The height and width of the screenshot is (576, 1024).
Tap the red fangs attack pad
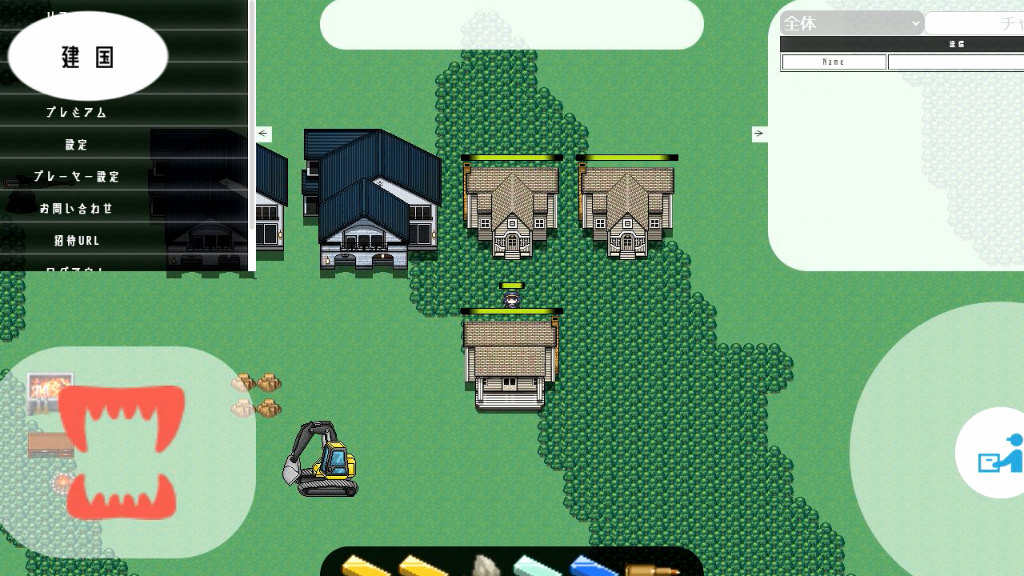pos(122,452)
